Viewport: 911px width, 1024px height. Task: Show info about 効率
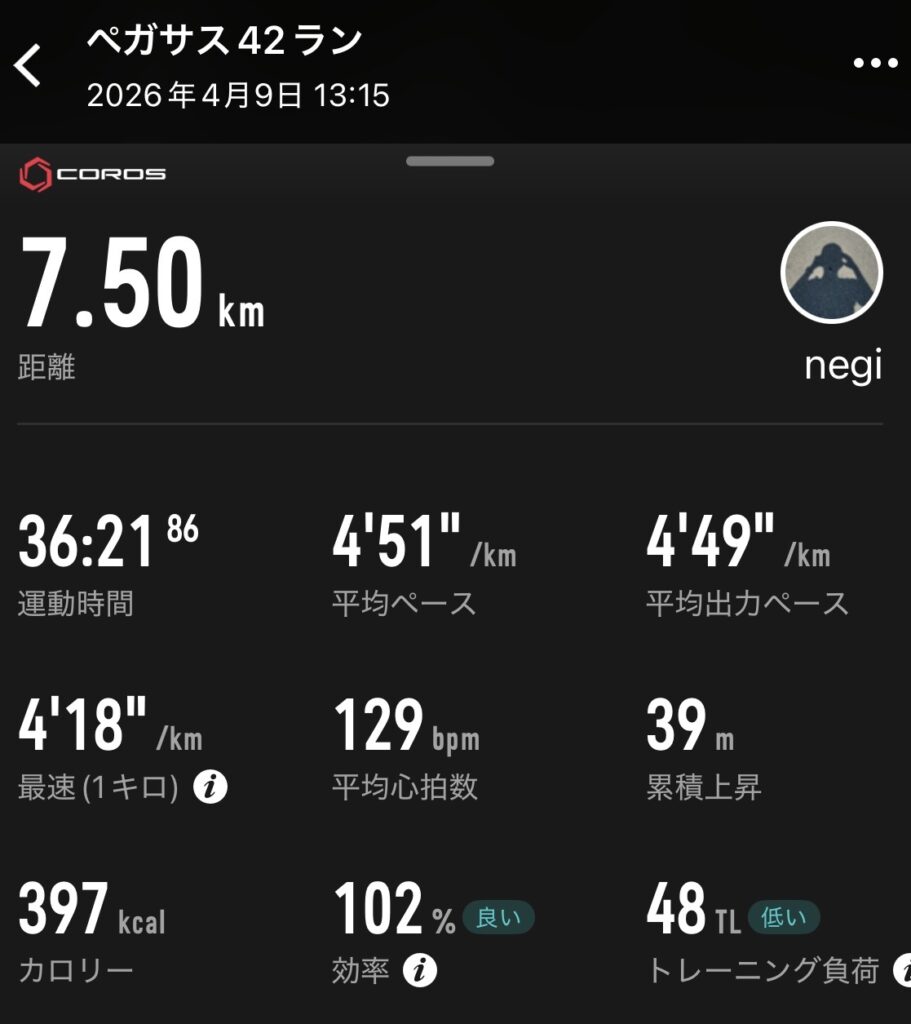[420, 970]
